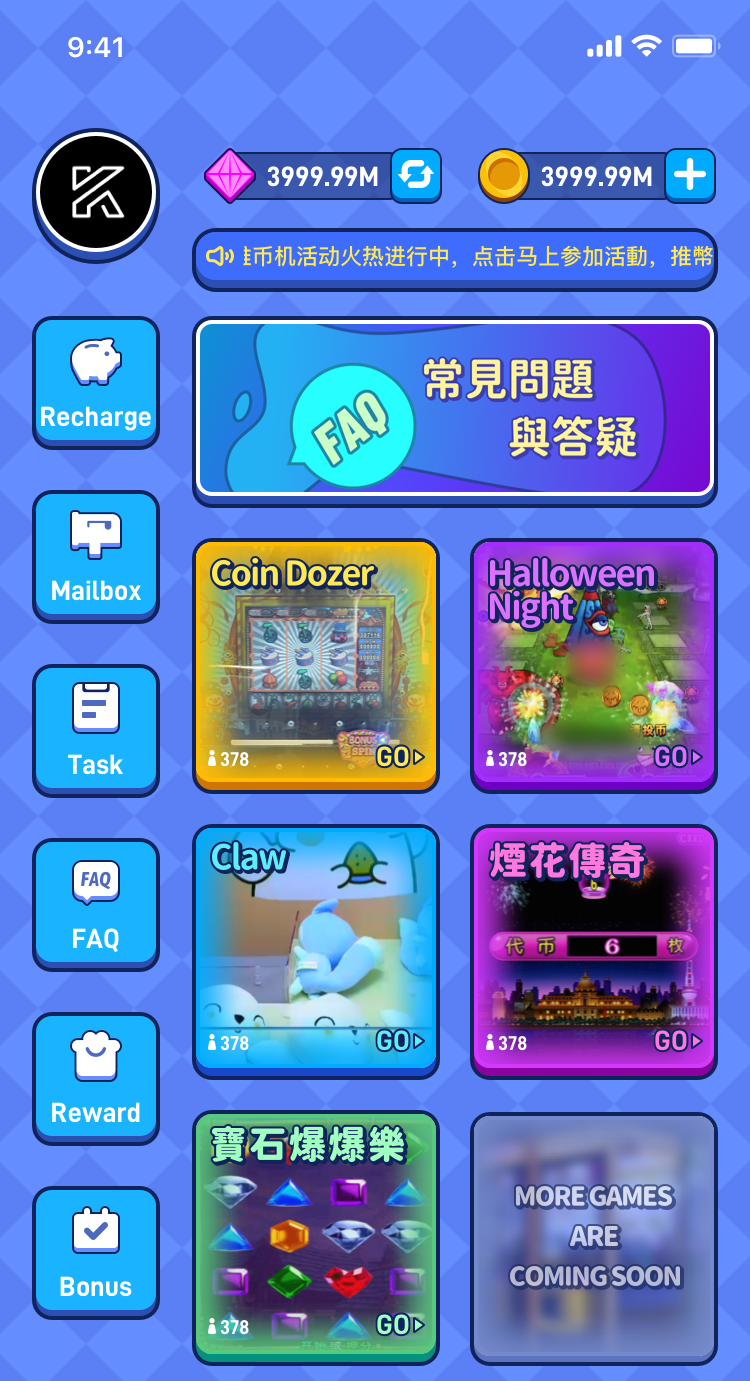Image resolution: width=750 pixels, height=1381 pixels.
Task: Tap the diamond exchange refresh icon
Action: click(x=415, y=176)
